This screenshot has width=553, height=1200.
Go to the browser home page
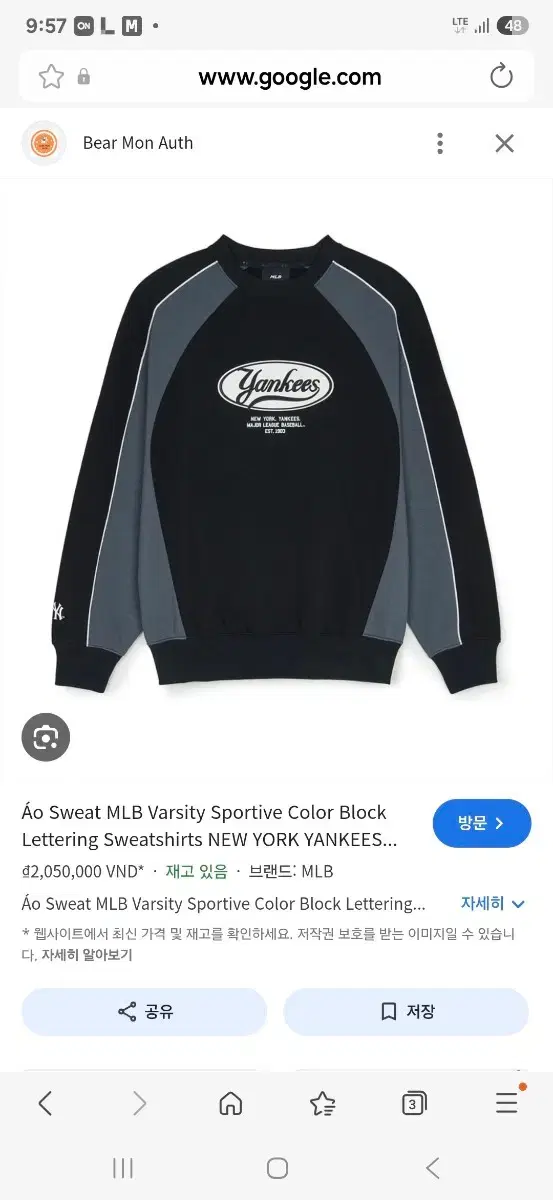231,1103
